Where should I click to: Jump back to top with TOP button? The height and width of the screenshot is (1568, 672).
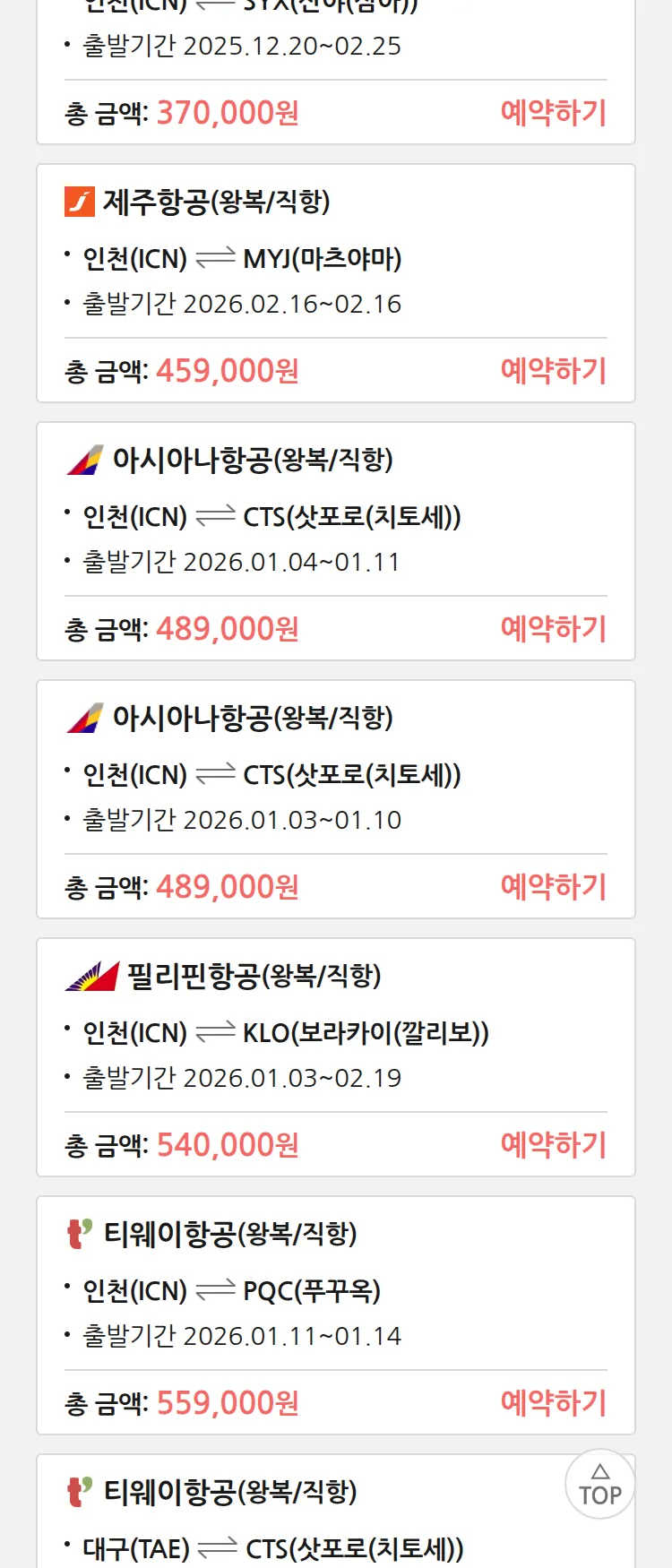pyautogui.click(x=599, y=1484)
